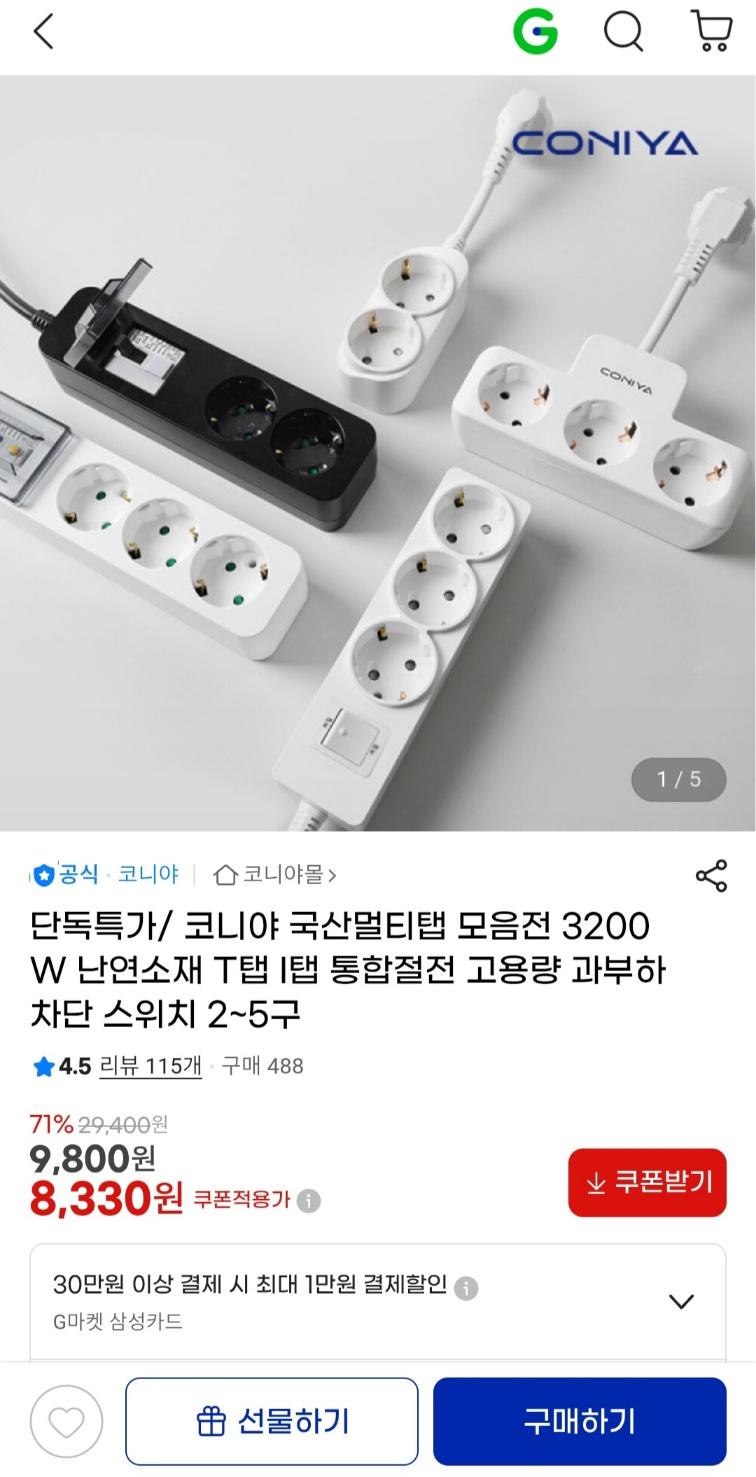Open the 코니야 brand link

click(148, 875)
